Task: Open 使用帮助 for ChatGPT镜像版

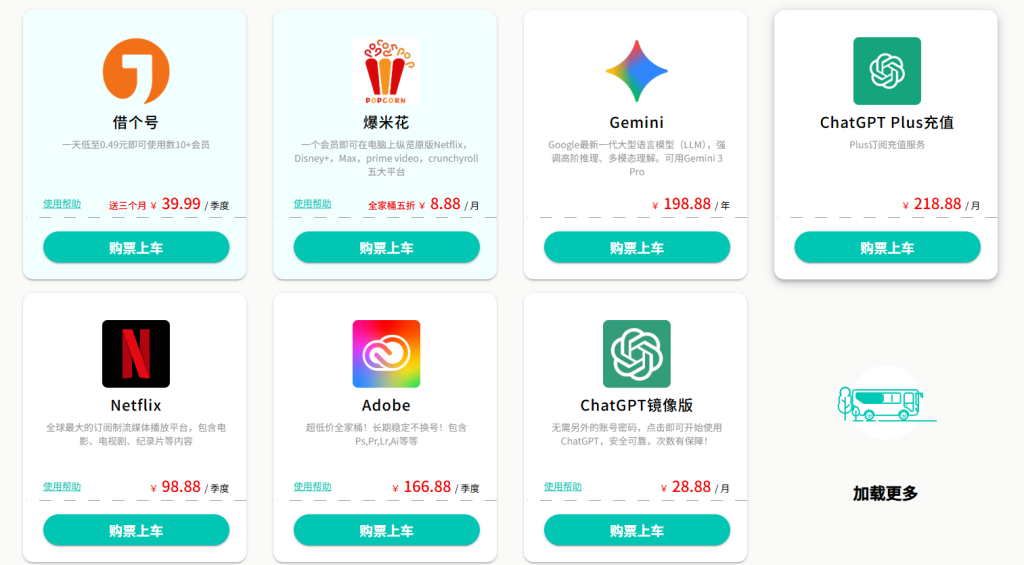Action: click(563, 487)
